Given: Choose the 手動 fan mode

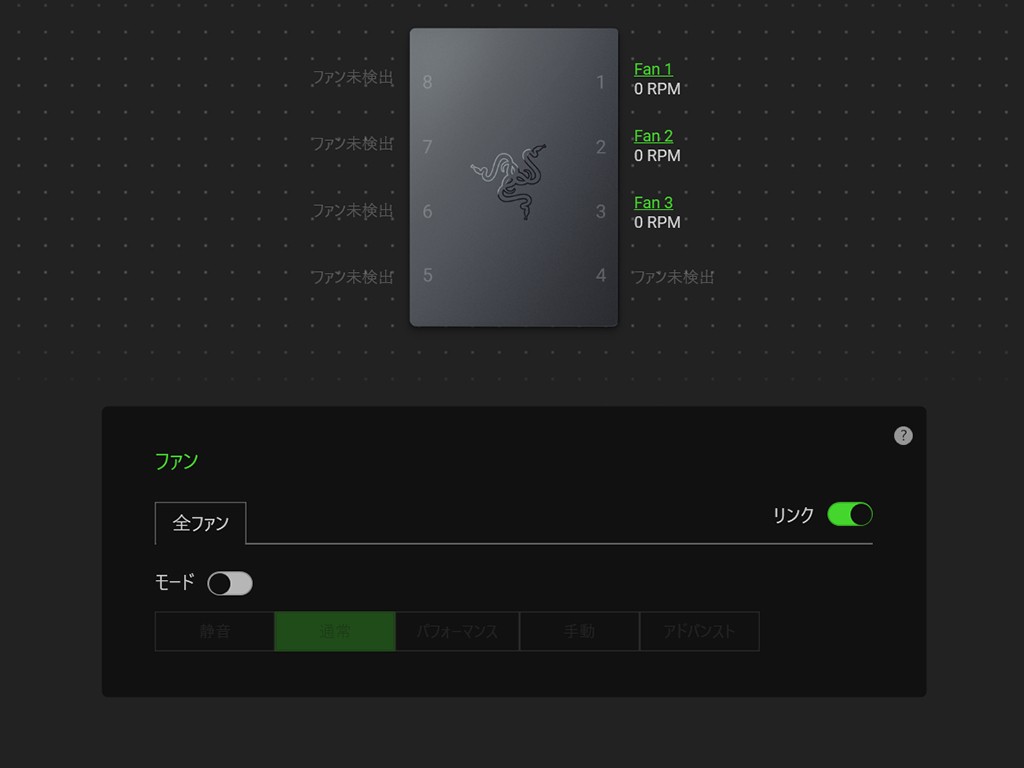Looking at the screenshot, I should click(x=579, y=632).
